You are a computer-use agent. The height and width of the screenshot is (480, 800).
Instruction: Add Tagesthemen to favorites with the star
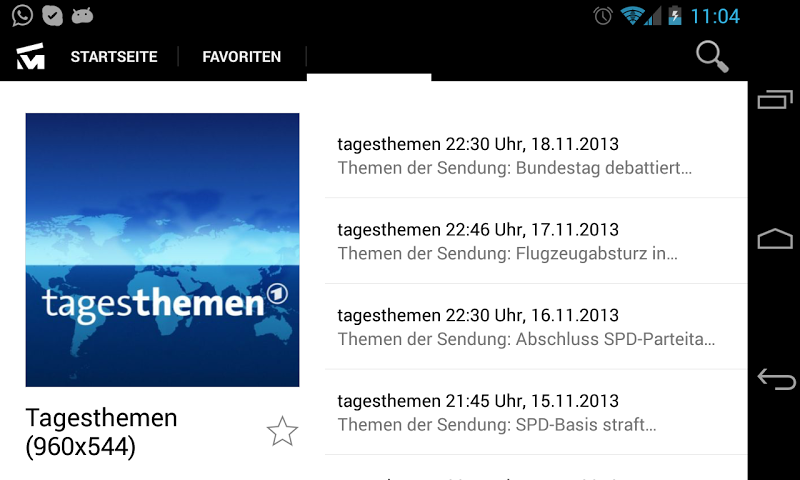[x=282, y=432]
